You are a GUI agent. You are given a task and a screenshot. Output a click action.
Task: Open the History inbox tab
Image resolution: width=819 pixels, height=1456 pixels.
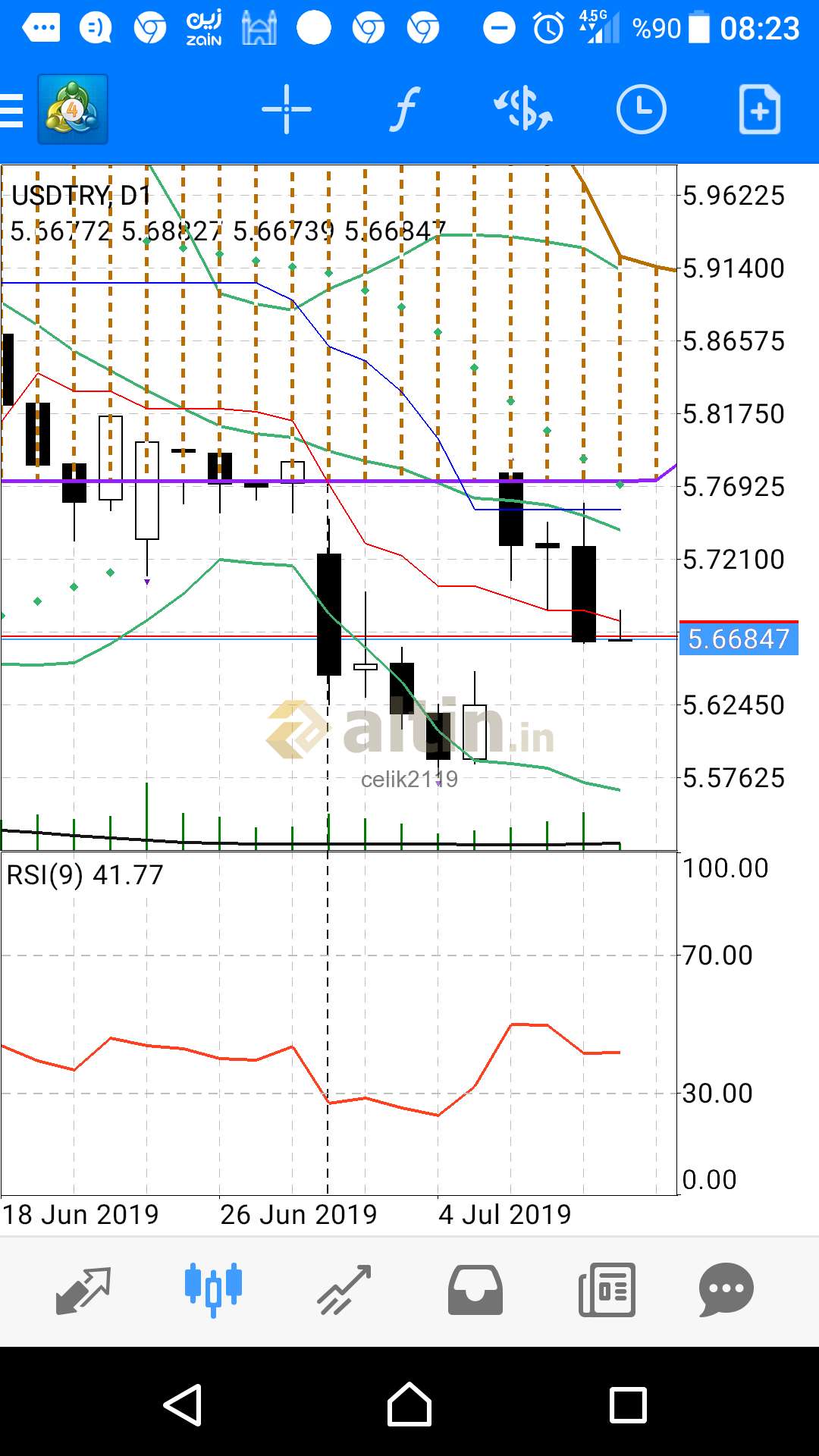click(475, 1290)
